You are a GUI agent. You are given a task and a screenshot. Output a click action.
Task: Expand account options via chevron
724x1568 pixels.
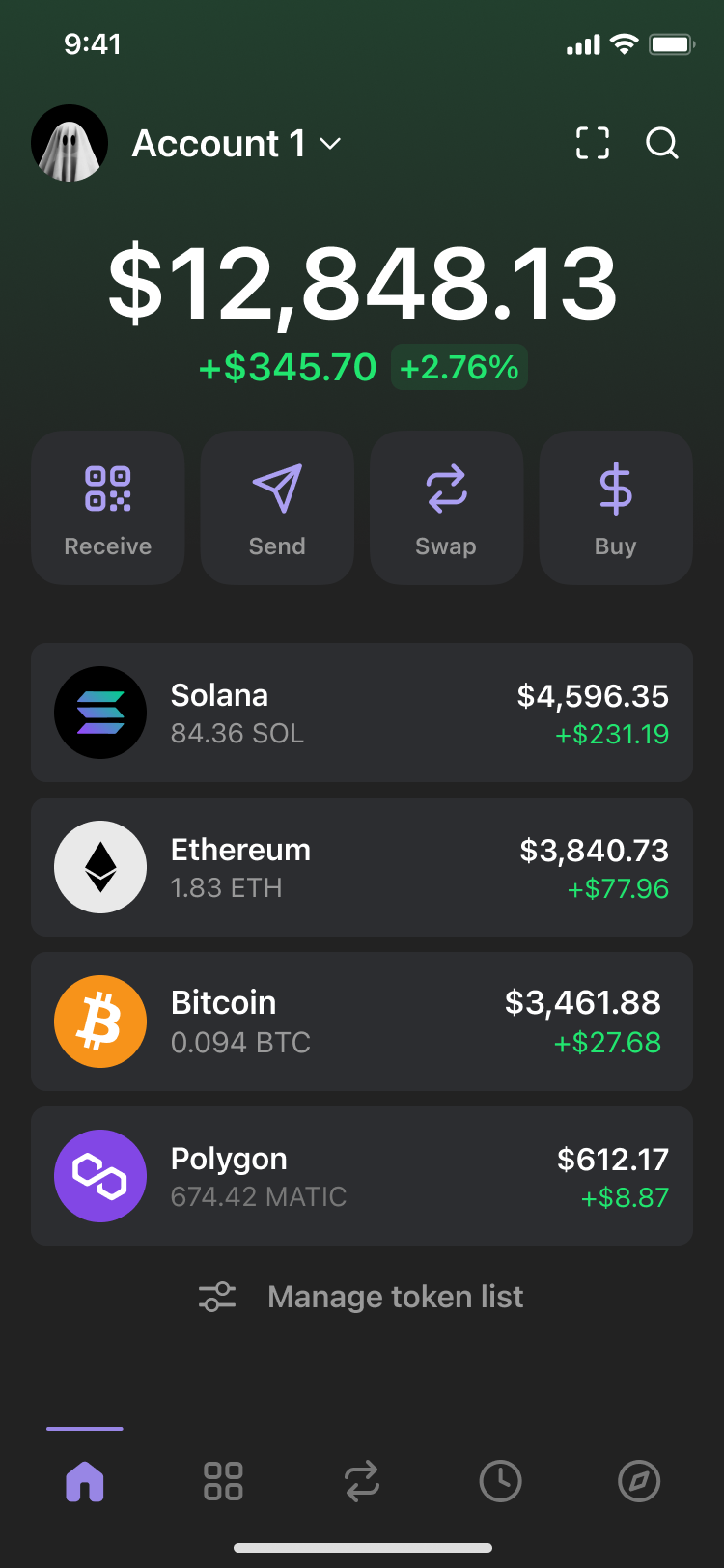[x=329, y=145]
